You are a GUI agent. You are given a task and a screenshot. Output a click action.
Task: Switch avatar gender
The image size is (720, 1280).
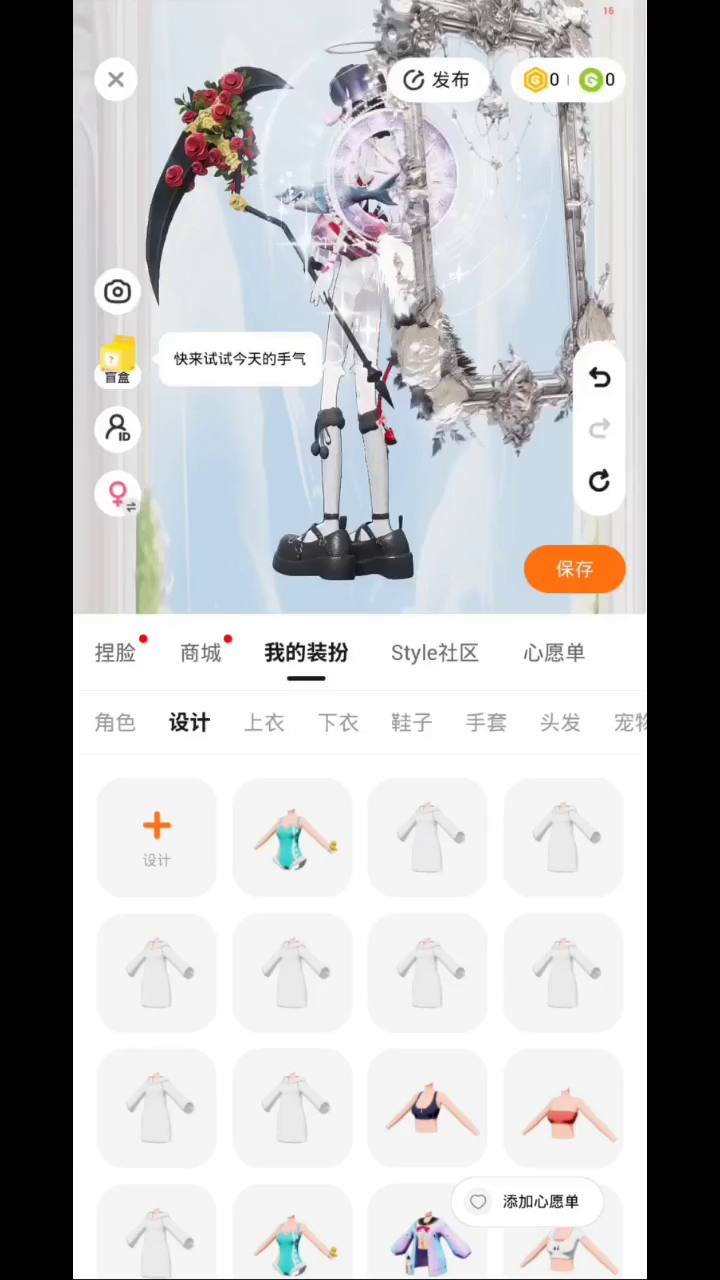(118, 494)
